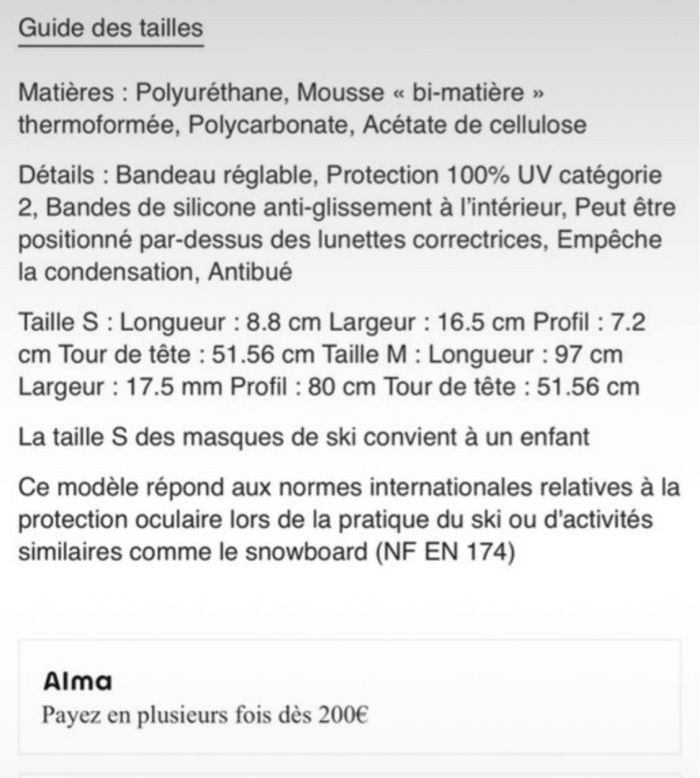Open the Guide des tailles link
Screen dimensions: 700x778
click(110, 28)
